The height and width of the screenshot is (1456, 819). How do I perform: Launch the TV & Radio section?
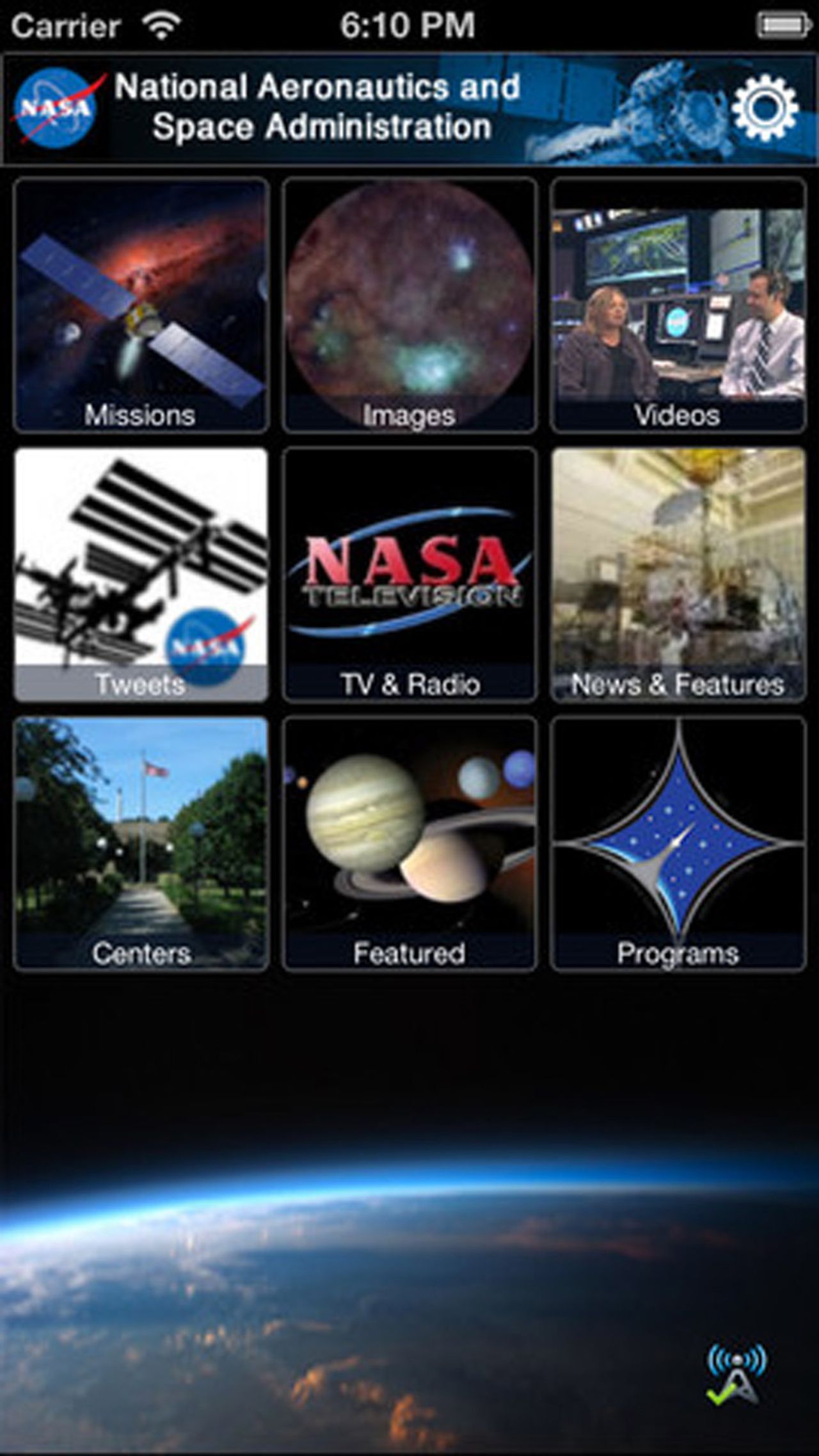pos(409,574)
